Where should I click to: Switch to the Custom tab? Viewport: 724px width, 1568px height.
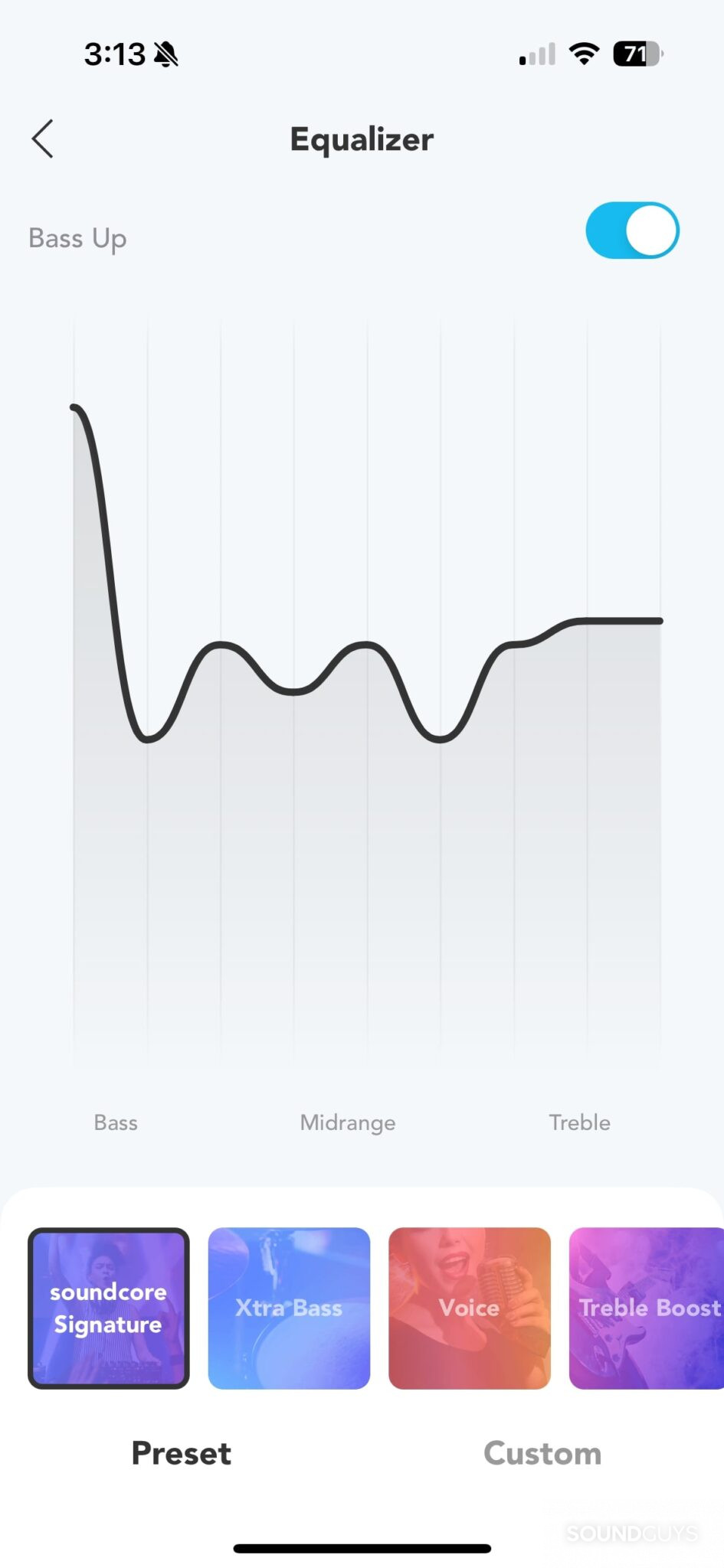542,1453
